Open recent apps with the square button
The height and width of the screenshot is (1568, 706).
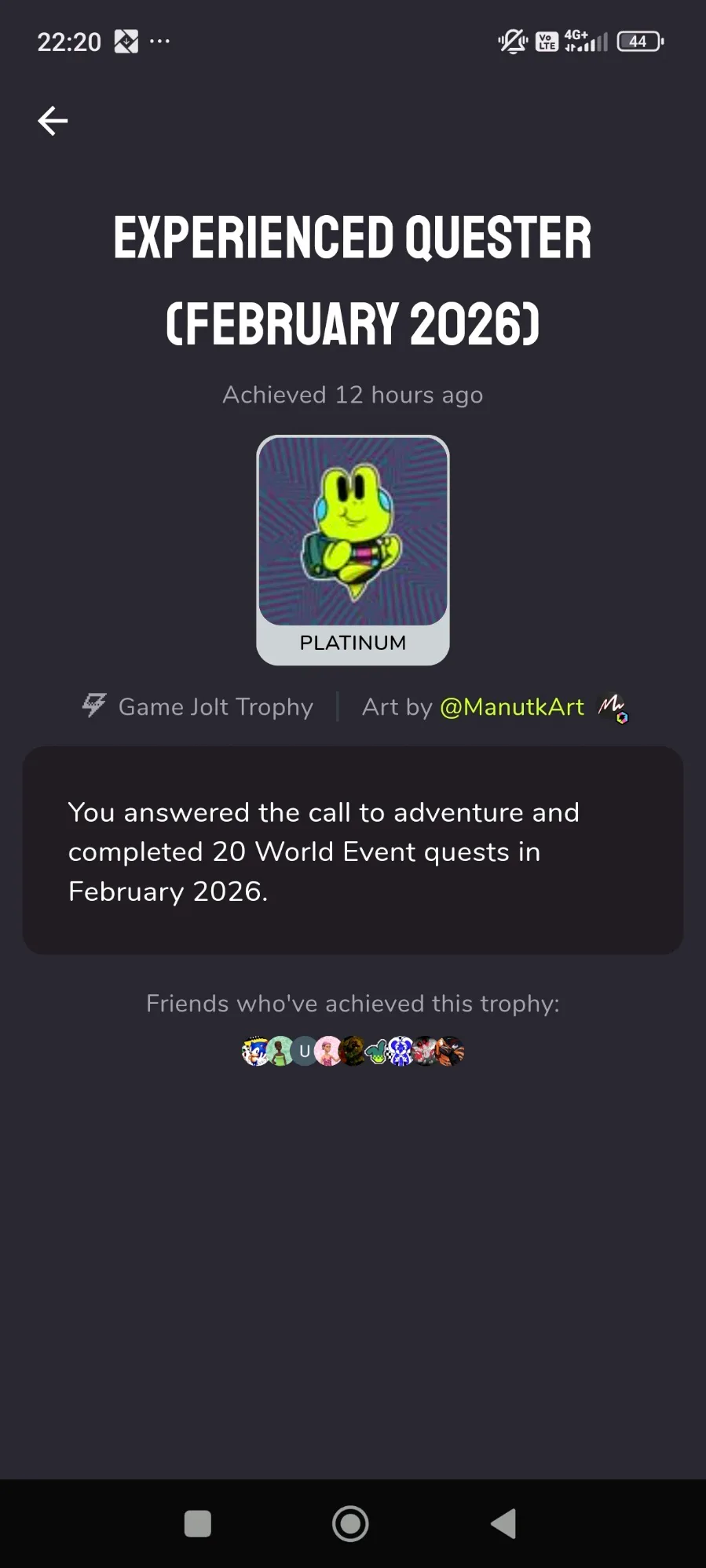[197, 1524]
